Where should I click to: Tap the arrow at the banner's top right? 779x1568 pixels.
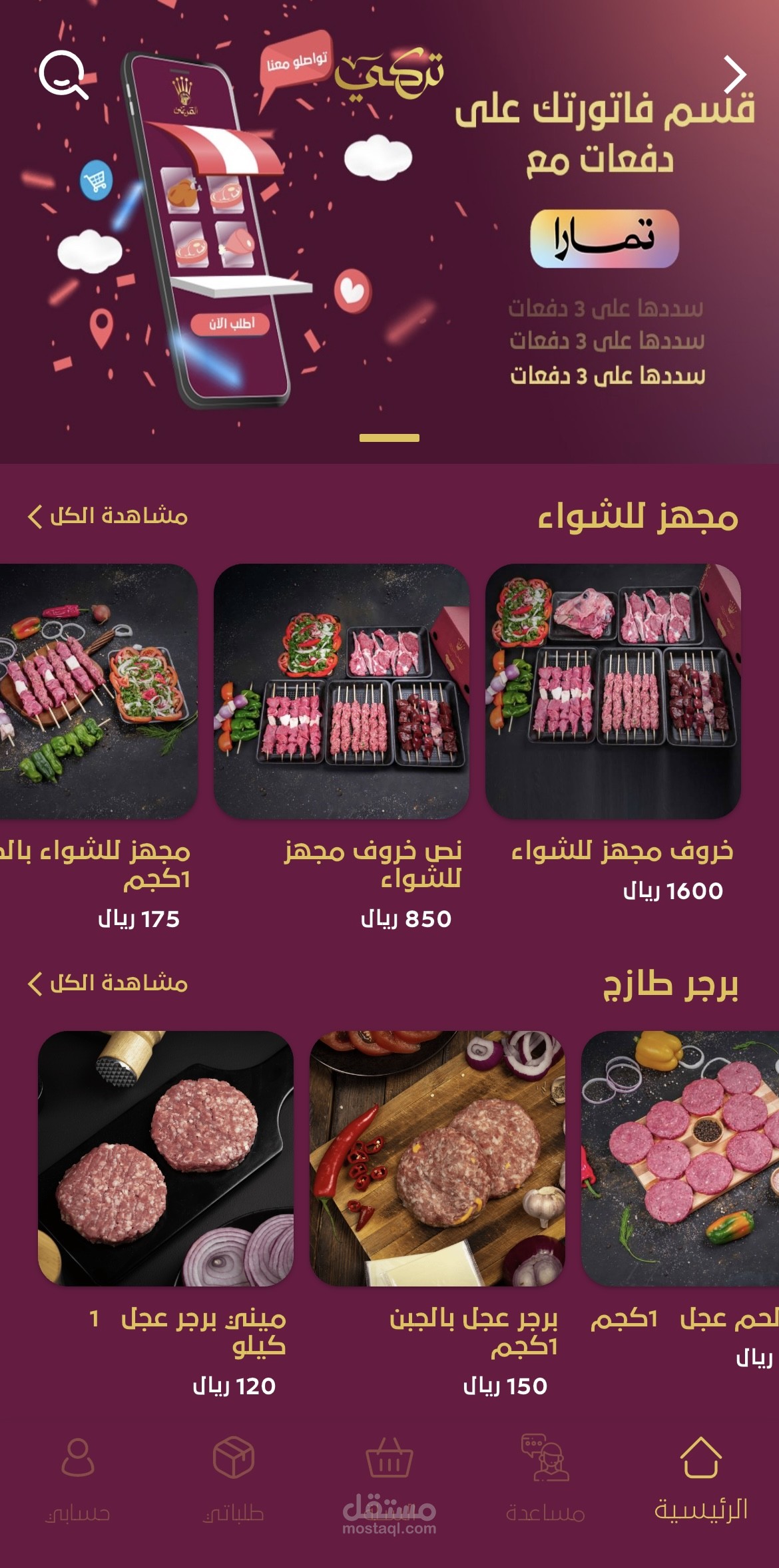coord(734,75)
